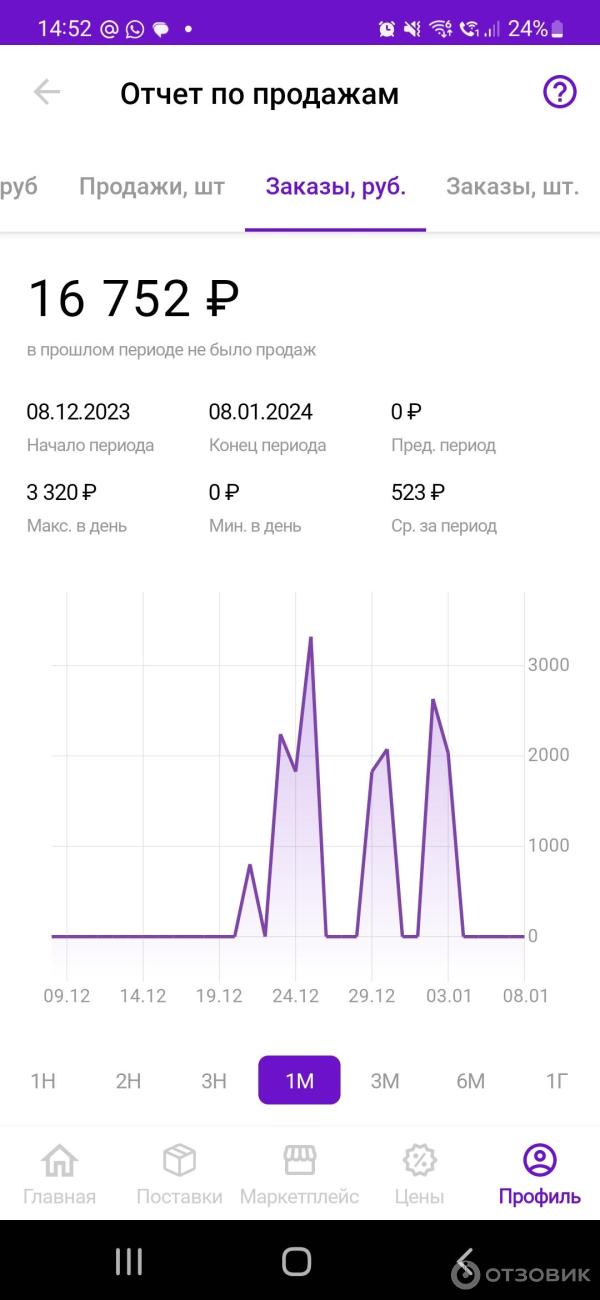Select the 1М time range
600x1300 pixels.
point(299,1080)
